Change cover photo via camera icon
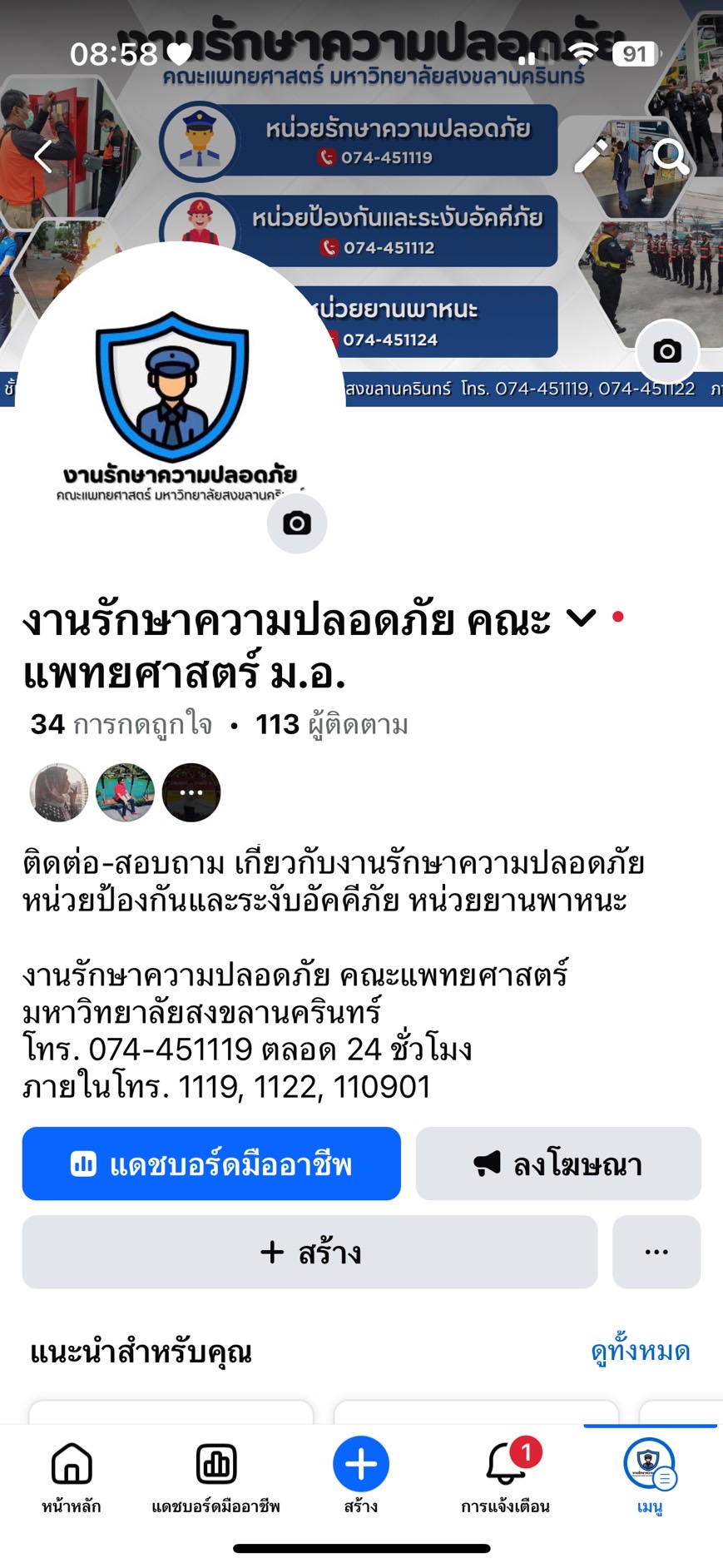Screen dimensions: 723x1568 pyautogui.click(x=667, y=350)
